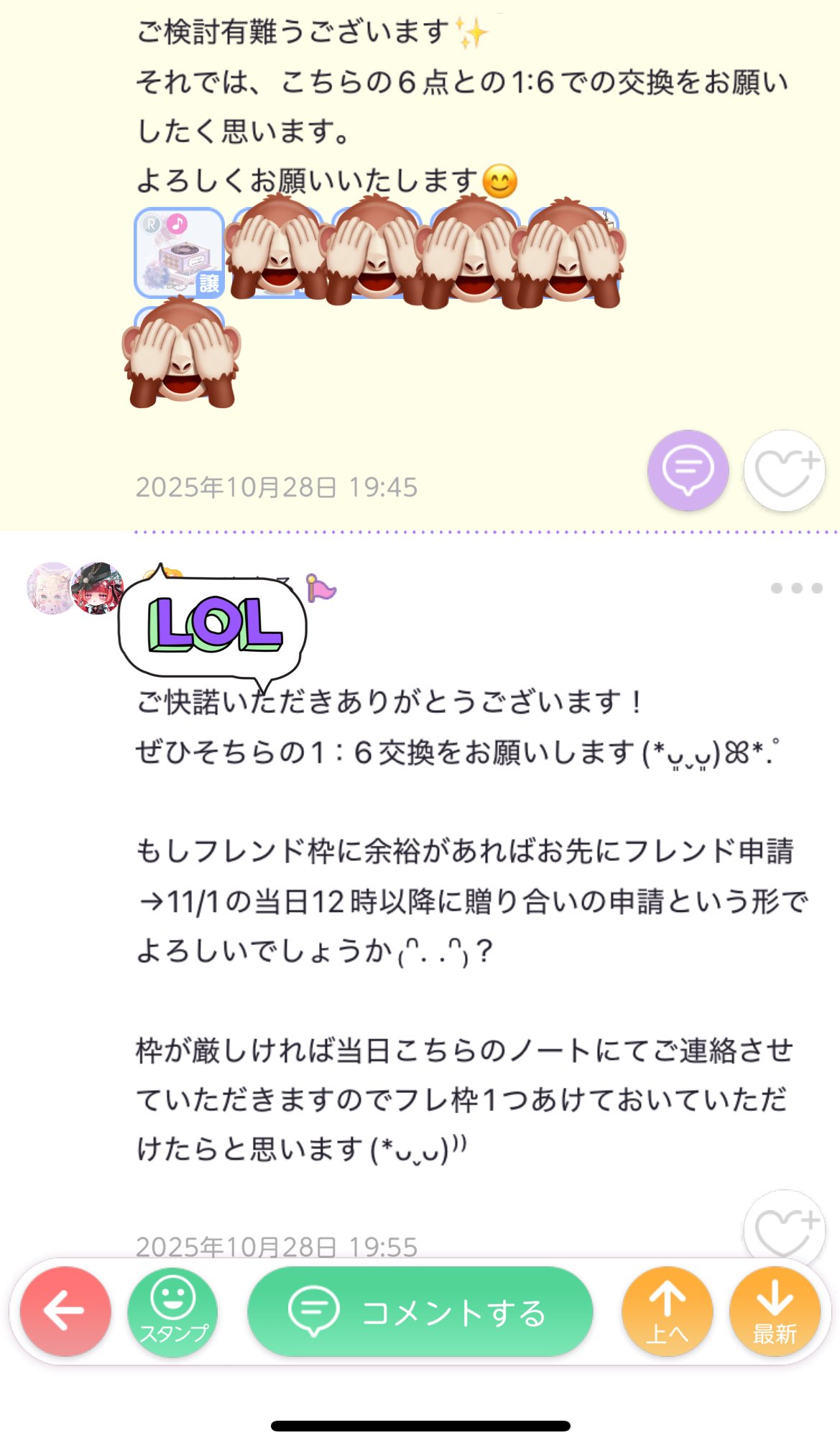Jump to top with 上へ button

coord(667,1311)
